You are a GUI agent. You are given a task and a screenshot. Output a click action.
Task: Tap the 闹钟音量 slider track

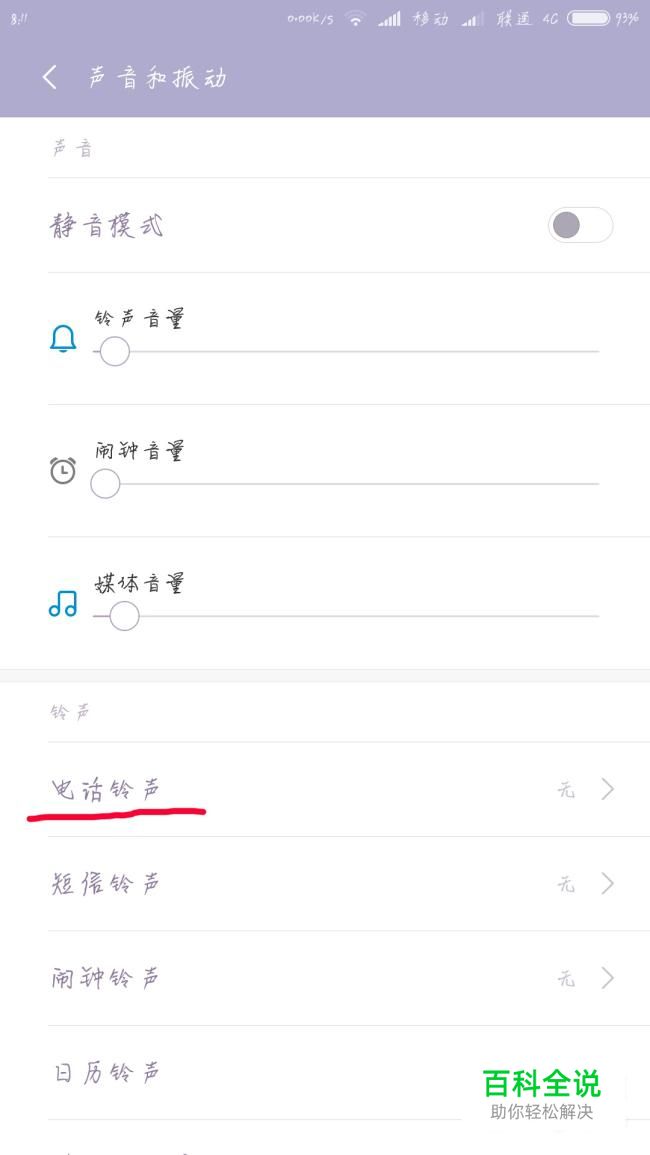[346, 484]
